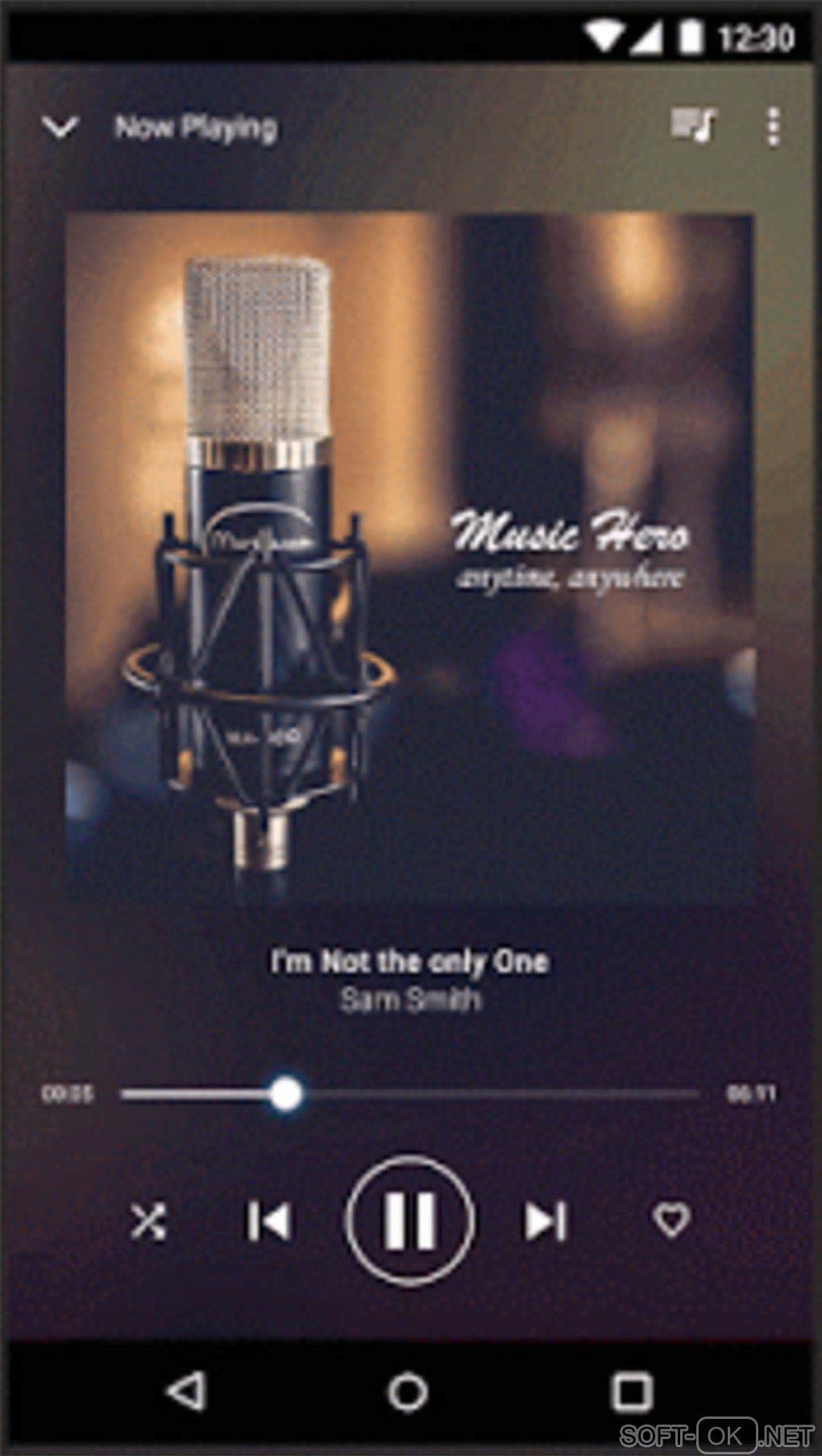This screenshot has width=822, height=1456.
Task: Collapse the Now Playing screen
Action: coord(60,127)
